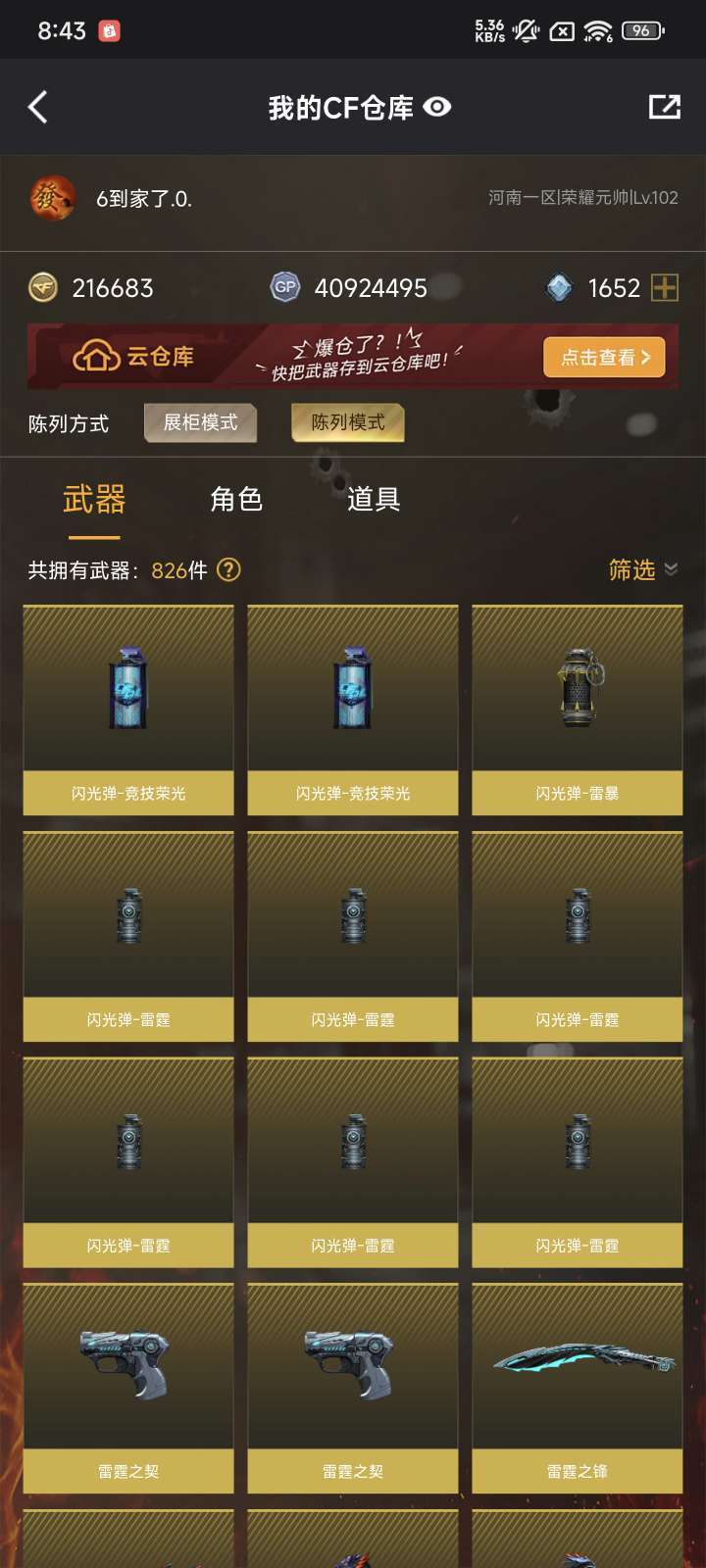Go back using the top-left arrow
The height and width of the screenshot is (1568, 706).
(38, 107)
